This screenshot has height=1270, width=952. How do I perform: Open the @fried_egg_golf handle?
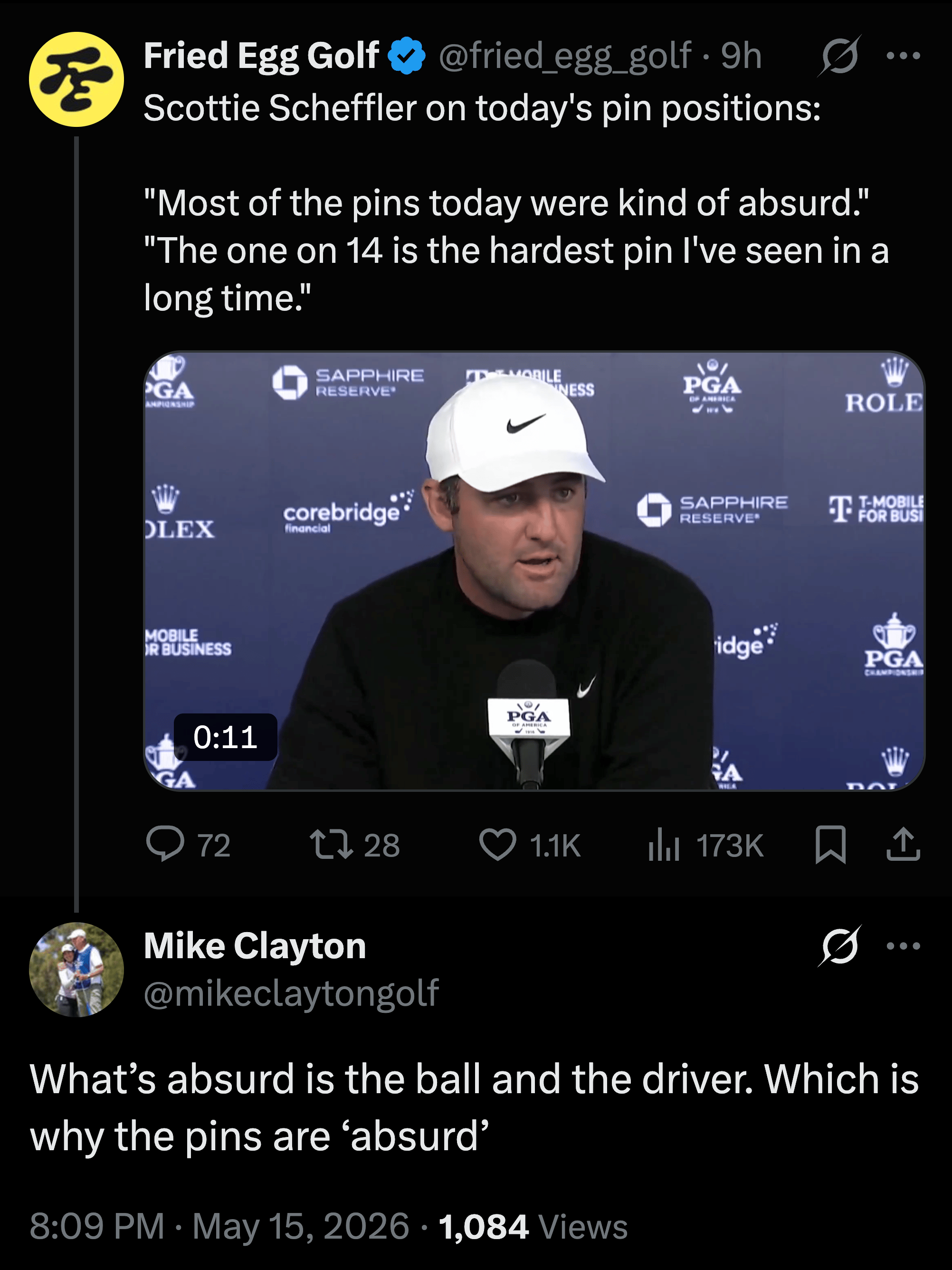click(565, 56)
